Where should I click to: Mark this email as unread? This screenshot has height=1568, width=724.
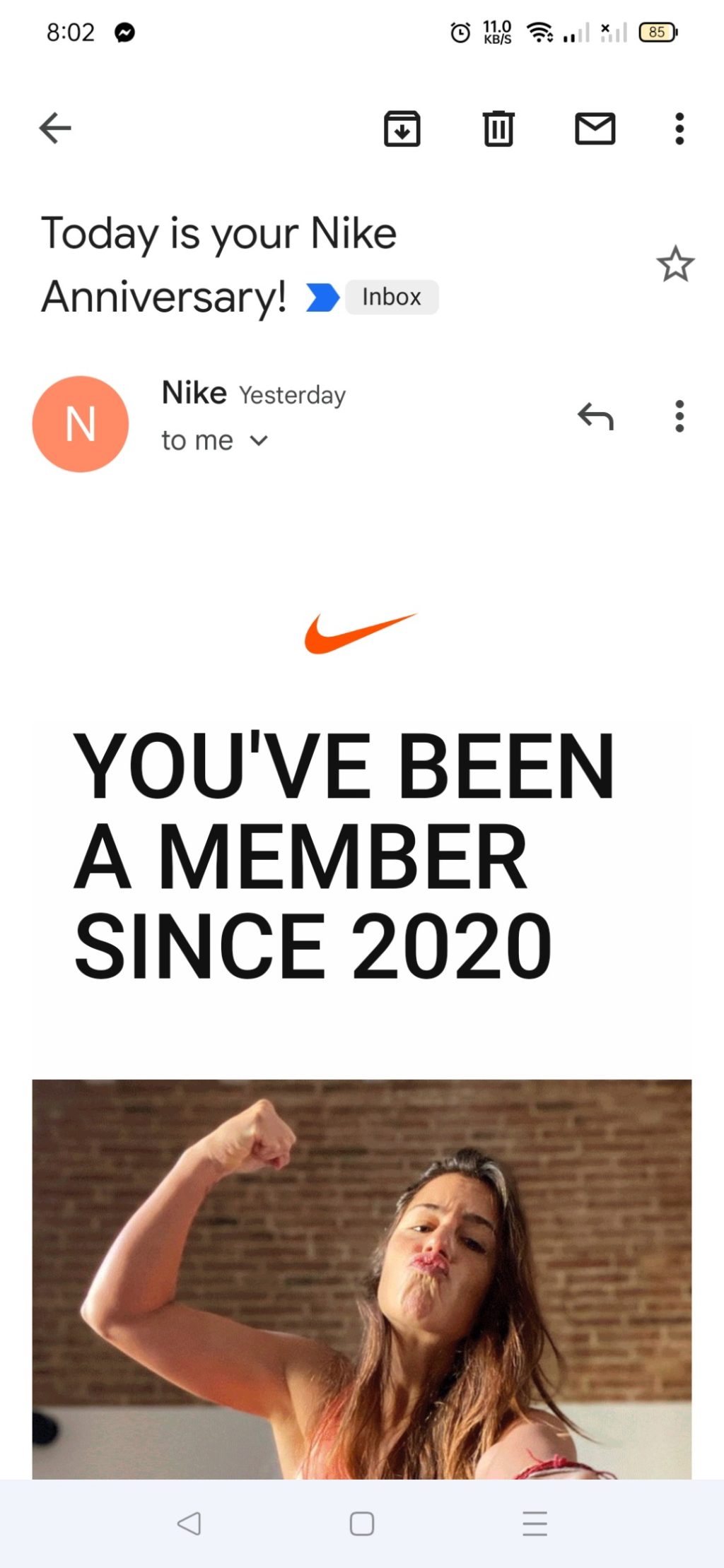click(595, 129)
